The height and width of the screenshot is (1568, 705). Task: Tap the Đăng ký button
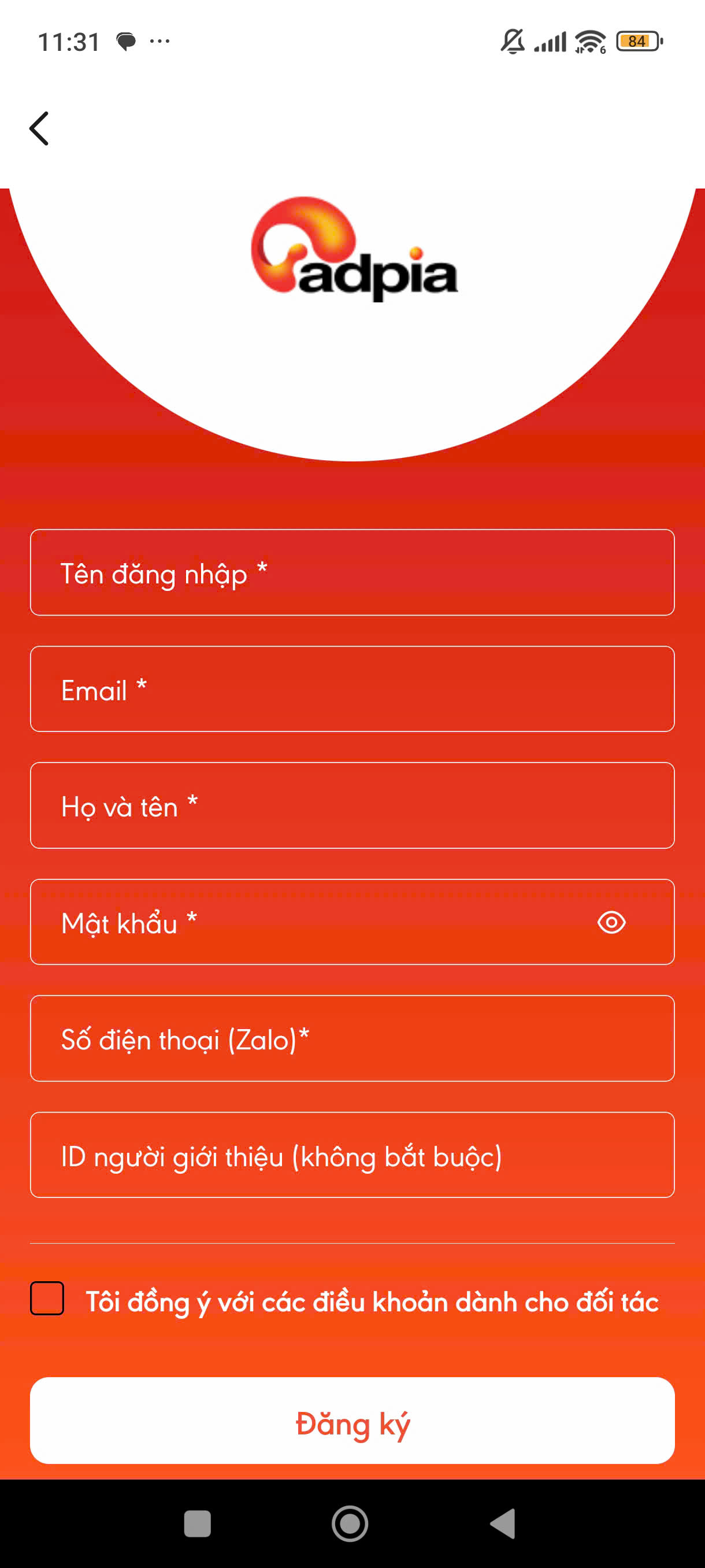click(352, 1420)
